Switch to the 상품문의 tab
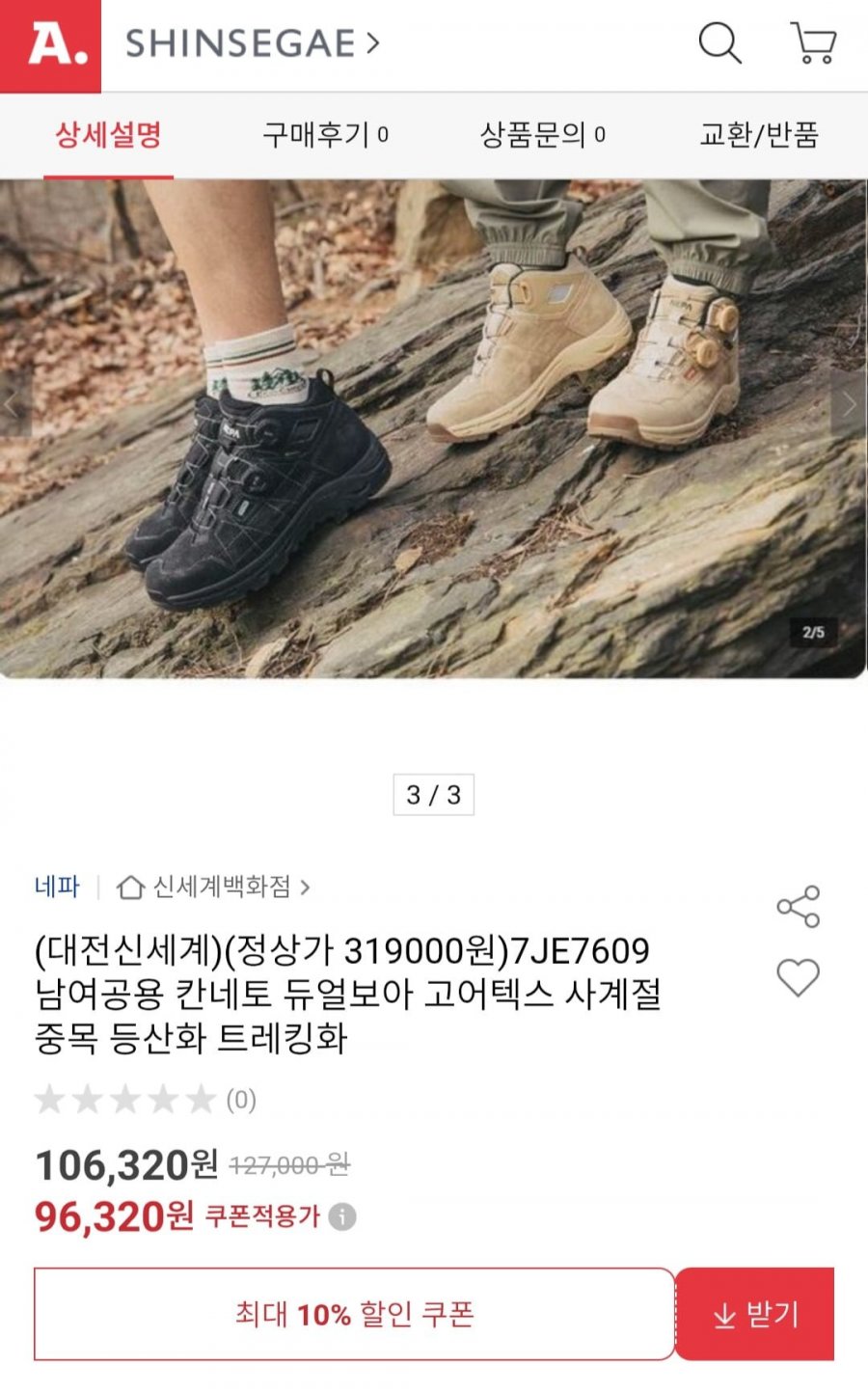The width and height of the screenshot is (868, 1393). coord(542,135)
